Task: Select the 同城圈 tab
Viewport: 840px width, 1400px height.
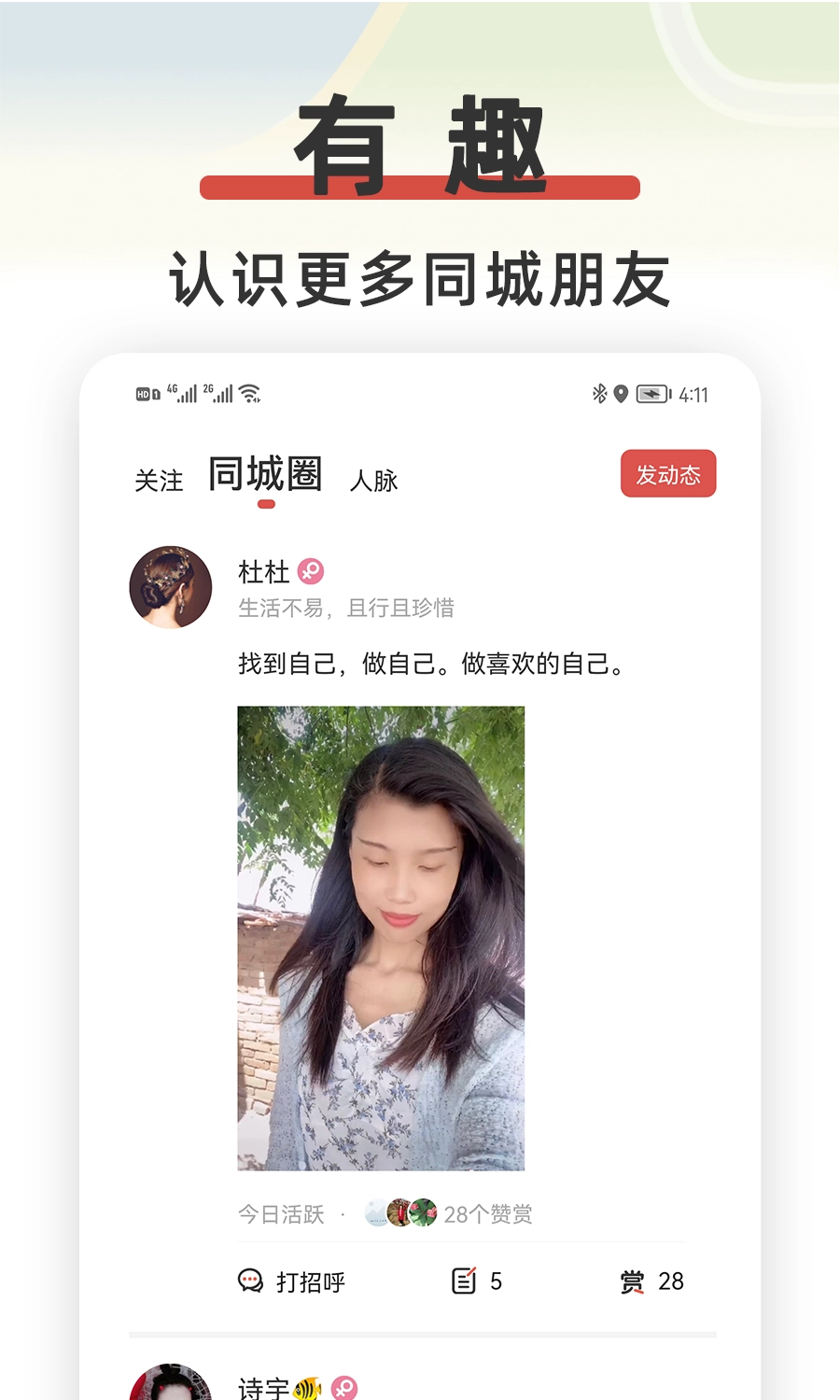Action: [266, 475]
